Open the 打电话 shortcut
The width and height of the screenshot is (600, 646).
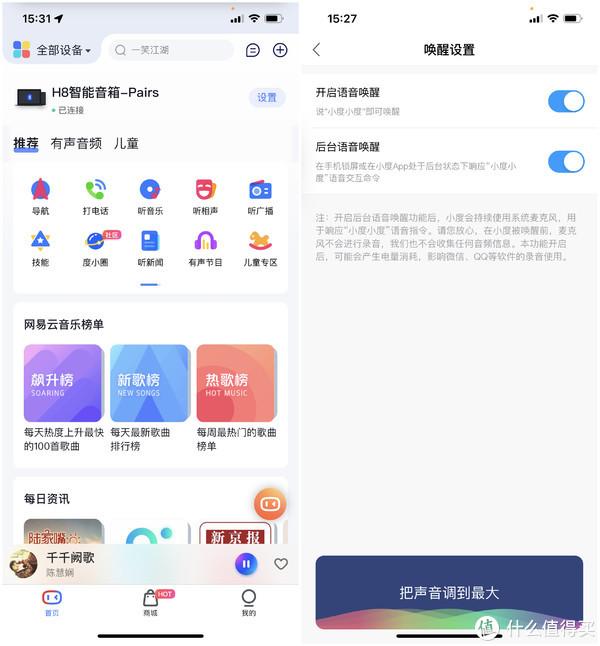[x=95, y=196]
